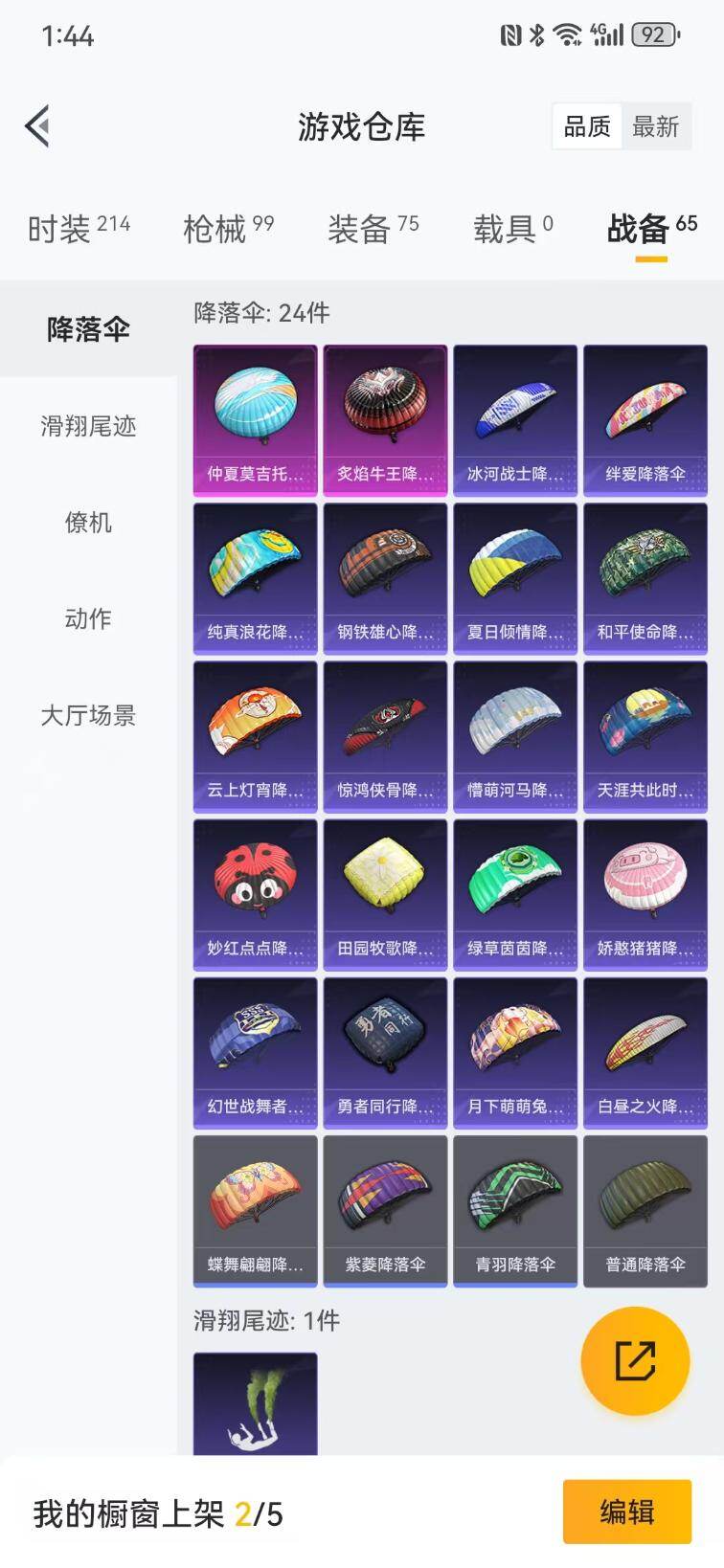The height and width of the screenshot is (1568, 724).
Task: Select the 滑翔尾迹 sidebar category
Action: click(x=86, y=427)
